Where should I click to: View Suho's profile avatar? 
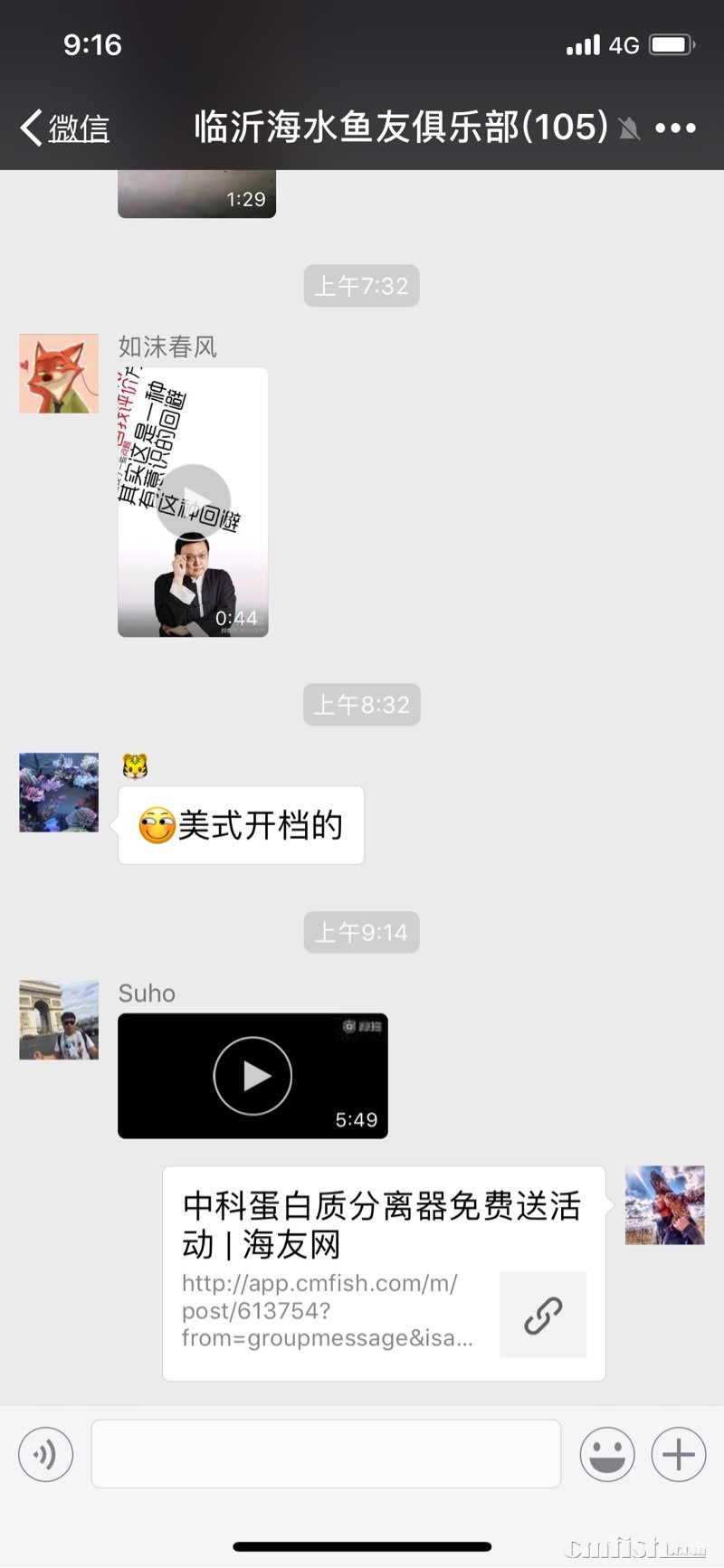pyautogui.click(x=59, y=1020)
